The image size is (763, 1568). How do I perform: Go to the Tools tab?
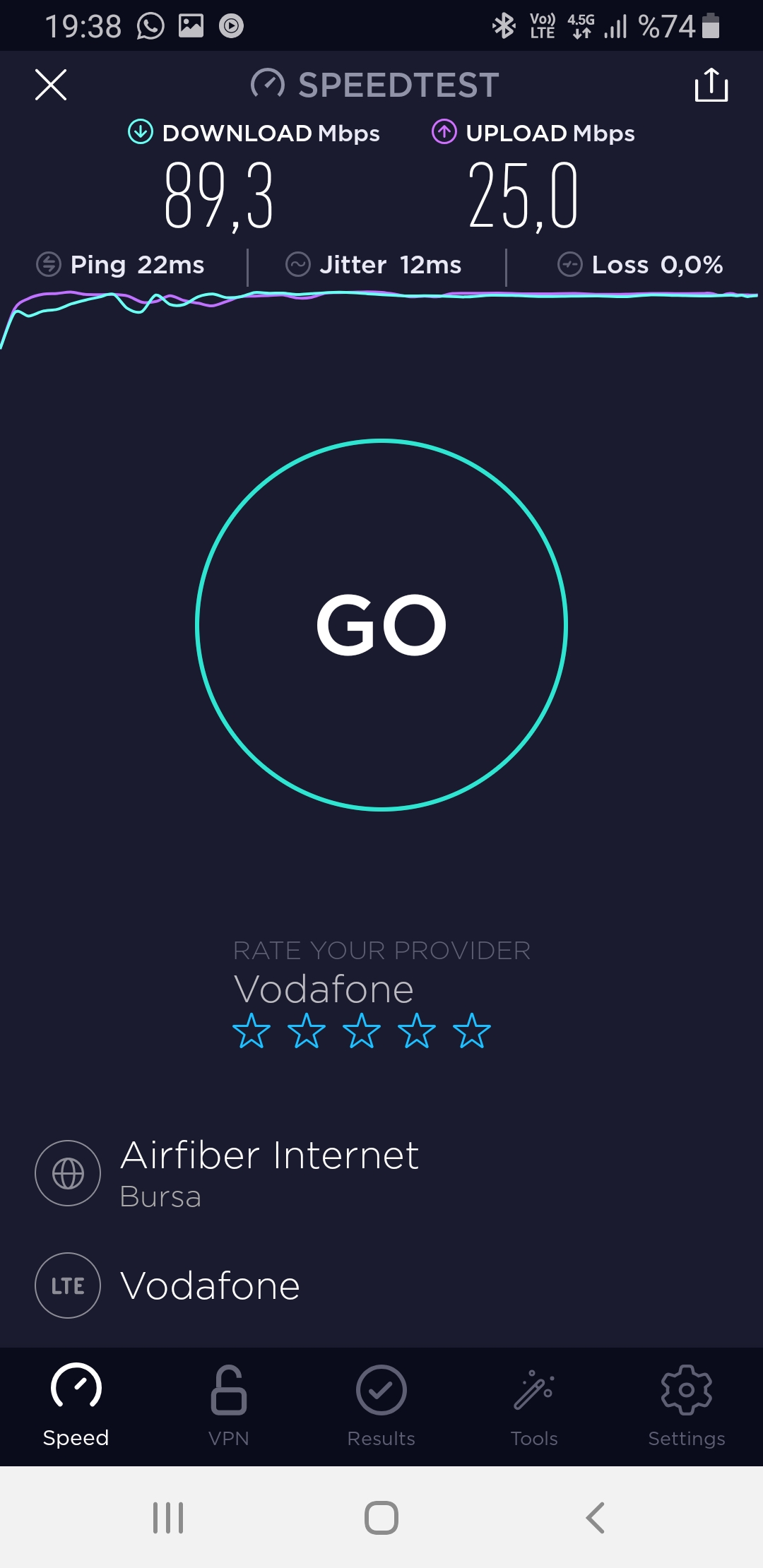(534, 1406)
